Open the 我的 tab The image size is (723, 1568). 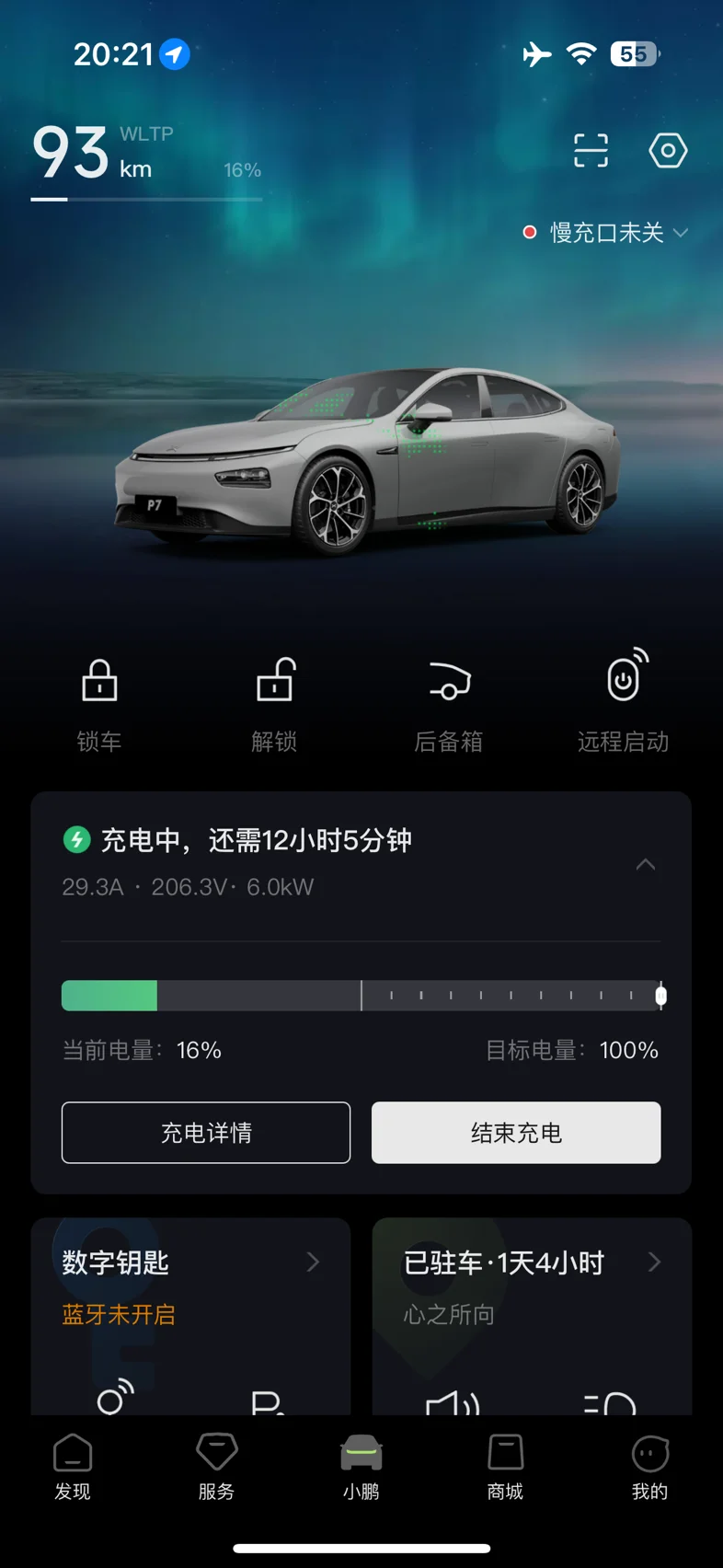pyautogui.click(x=649, y=1467)
